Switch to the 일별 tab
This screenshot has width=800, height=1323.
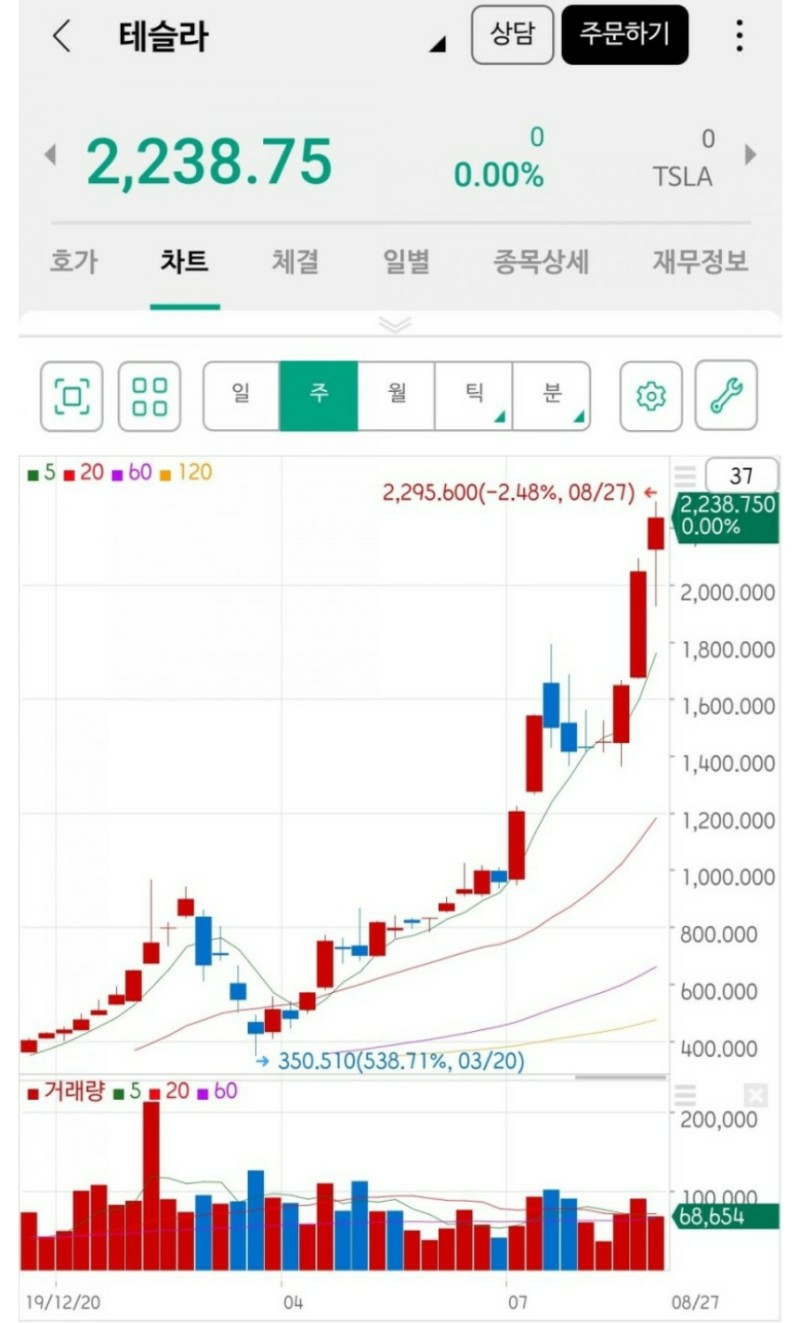point(406,262)
